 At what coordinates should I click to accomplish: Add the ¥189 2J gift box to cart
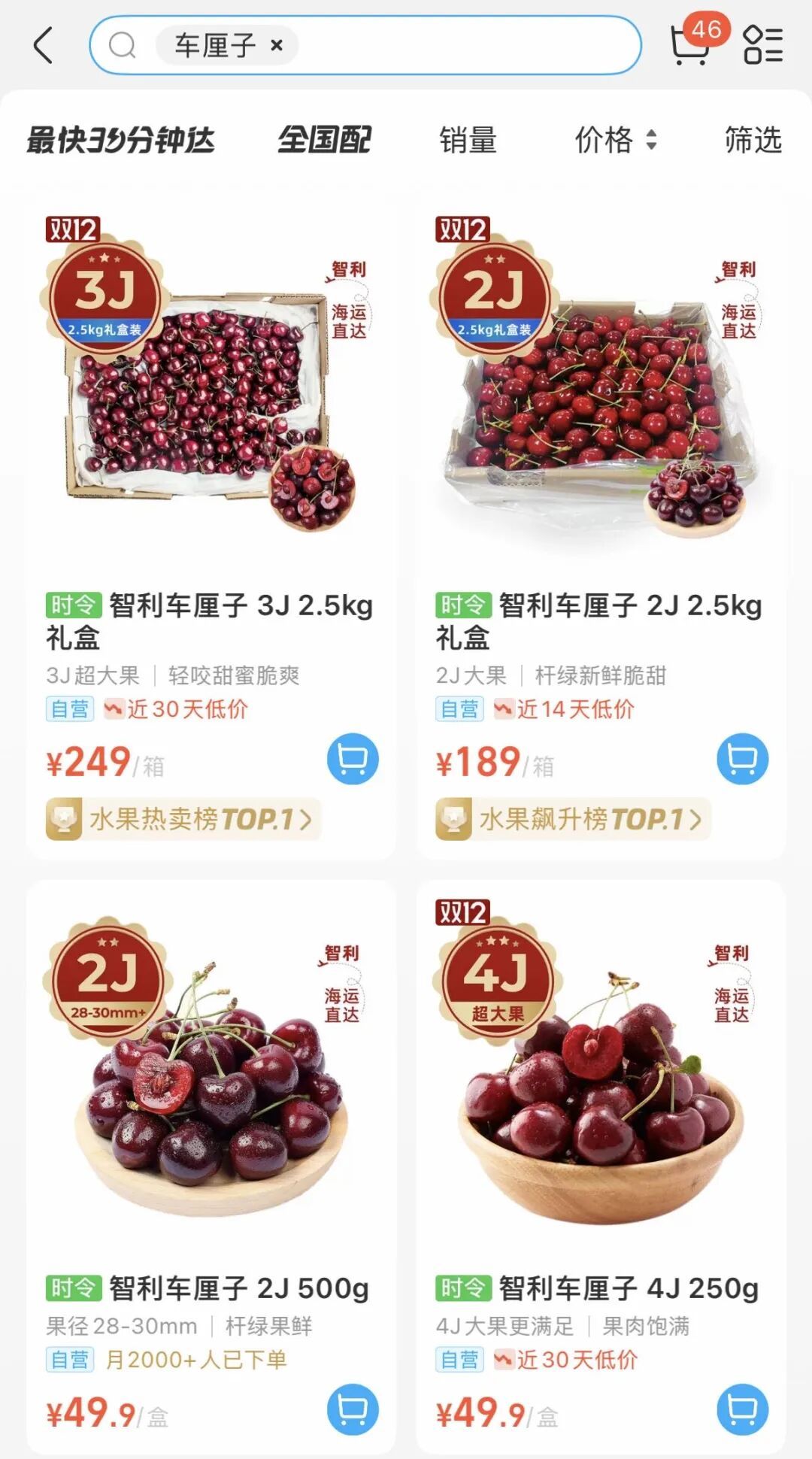click(x=742, y=759)
